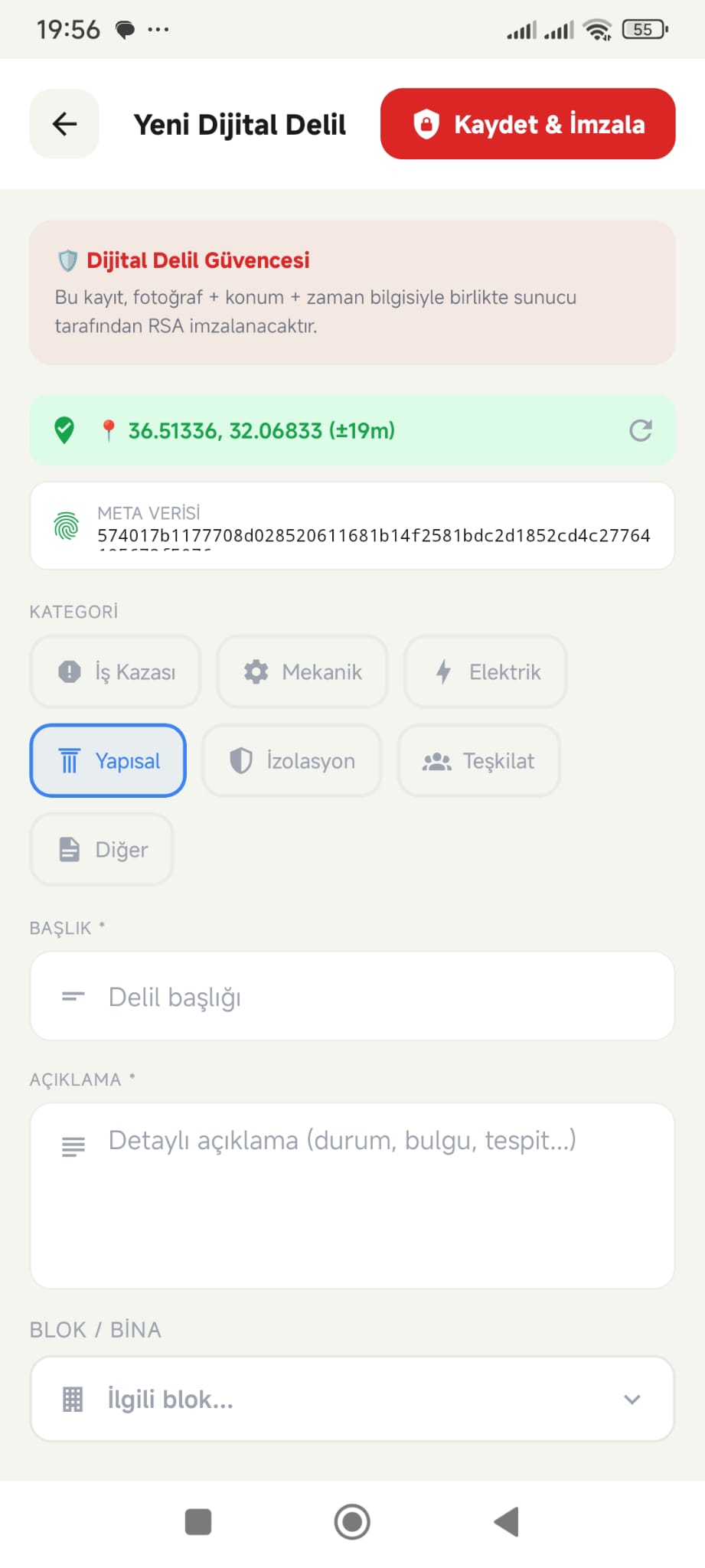Click the red map pin icon beside coordinates
Image resolution: width=705 pixels, height=1568 pixels.
click(108, 430)
